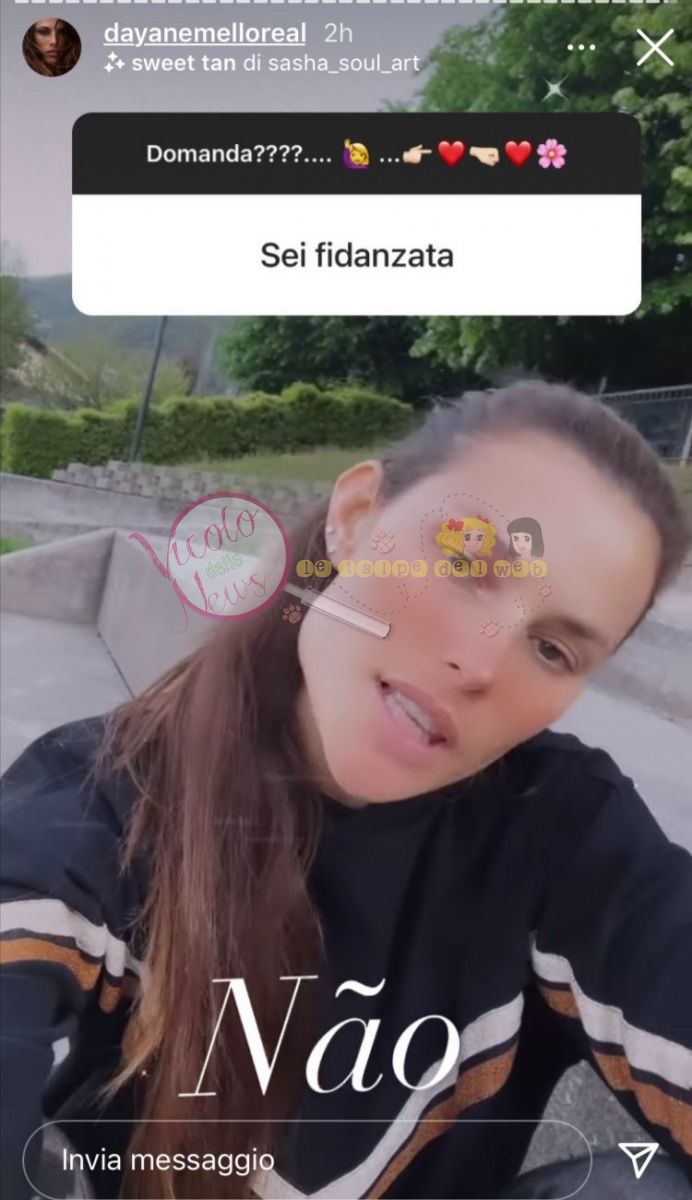Tap dayanemelloreal's profile picture

(51, 47)
